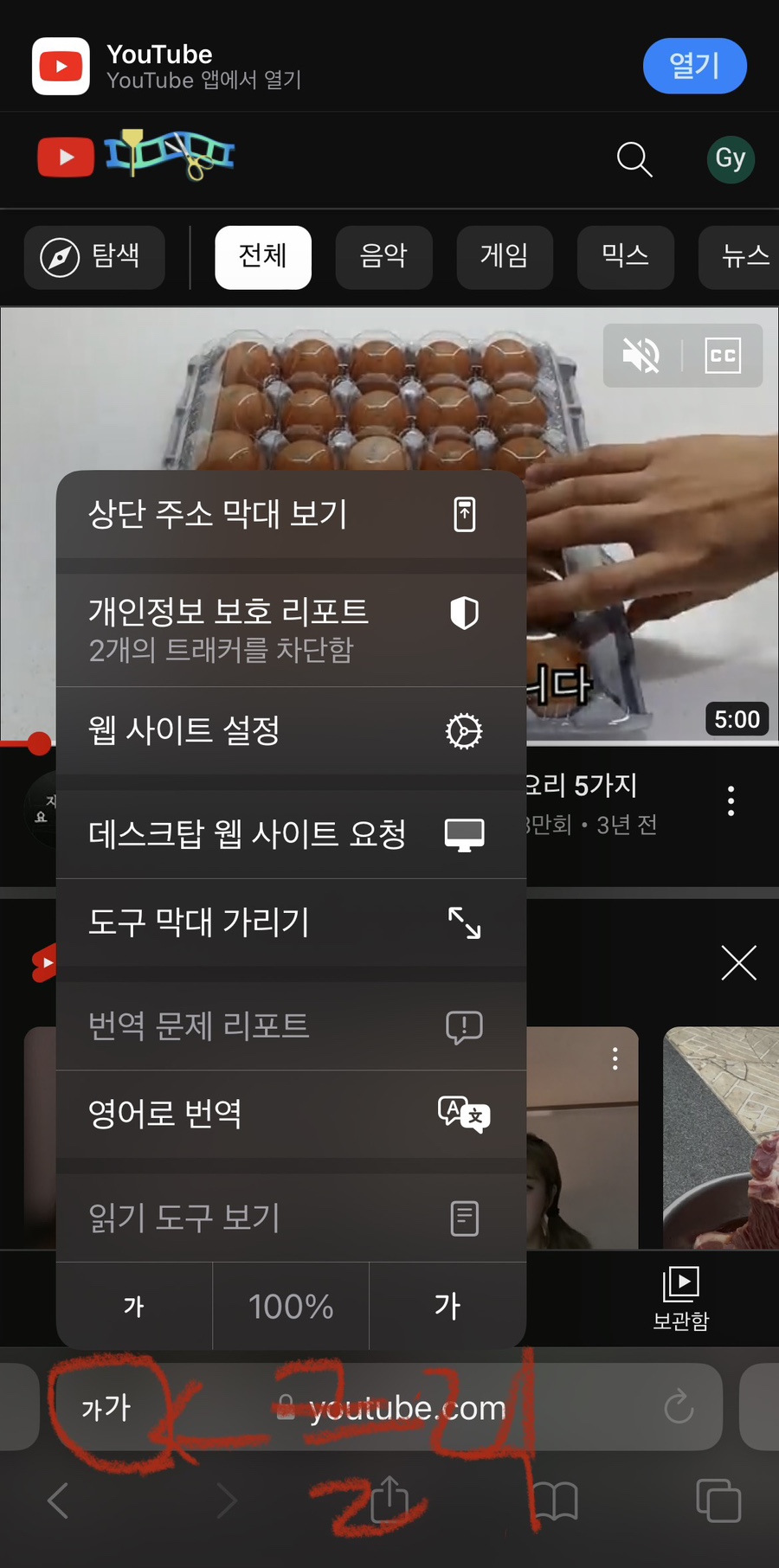The image size is (779, 1568).
Task: Open Safari tabs overview
Action: click(718, 1501)
